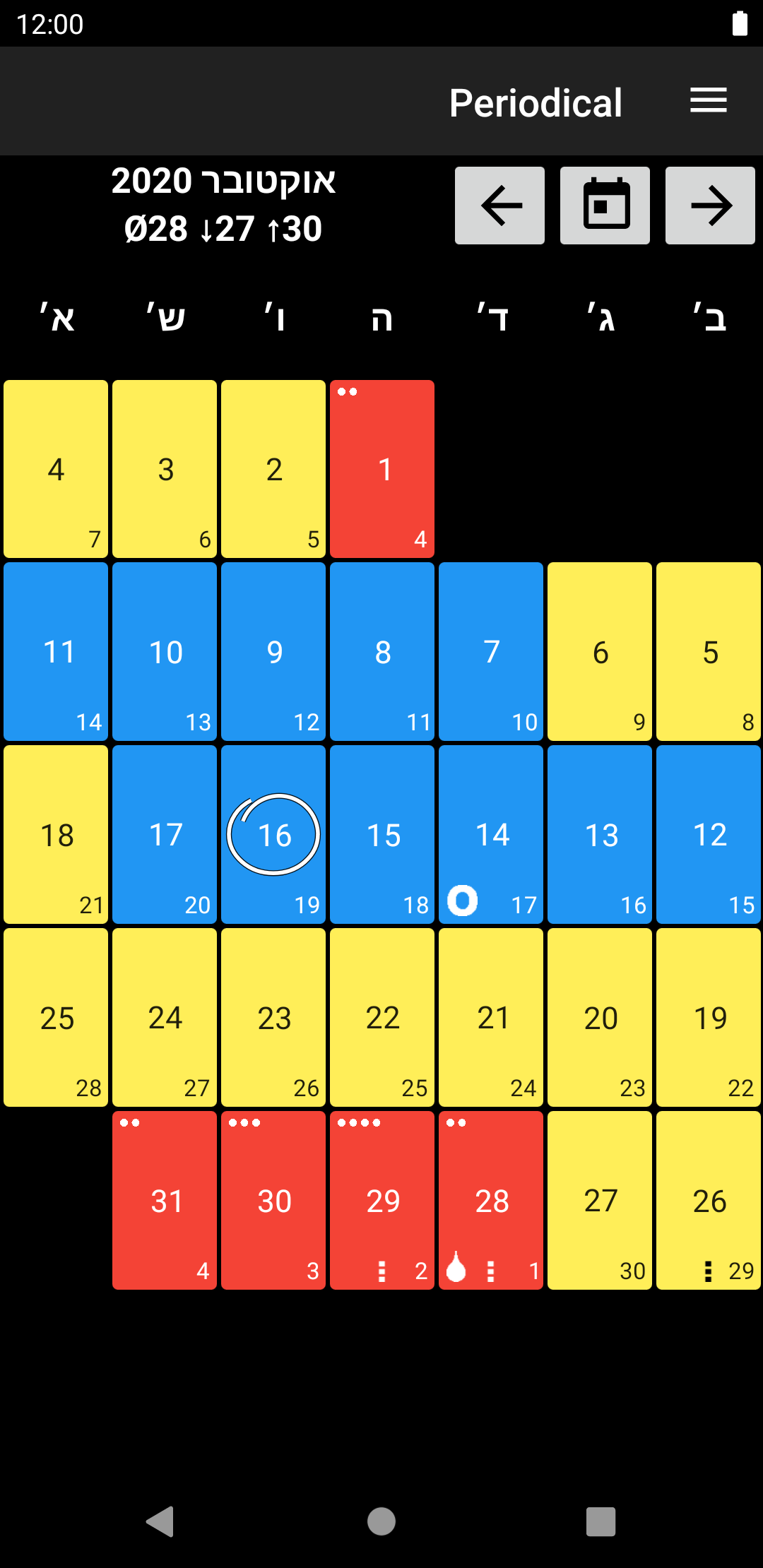Select day 31 of October

(165, 1200)
